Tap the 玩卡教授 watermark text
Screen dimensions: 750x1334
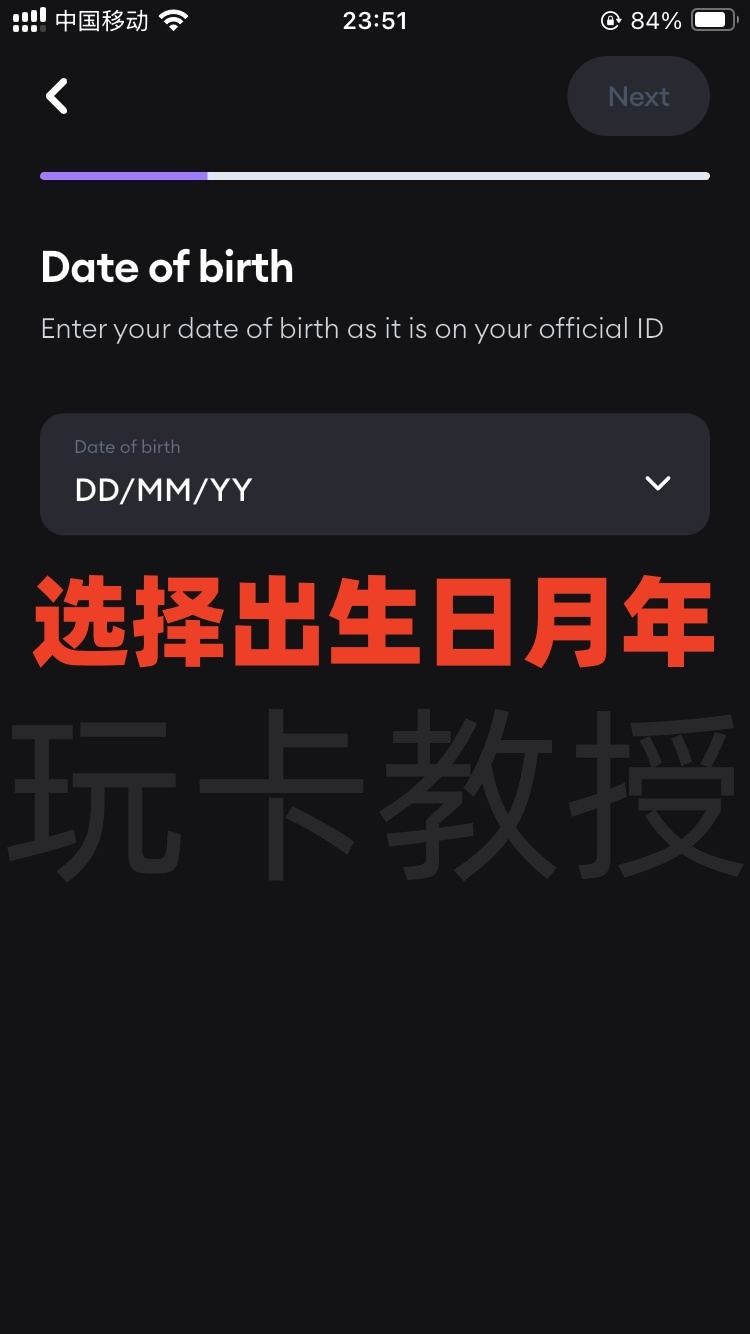click(375, 795)
